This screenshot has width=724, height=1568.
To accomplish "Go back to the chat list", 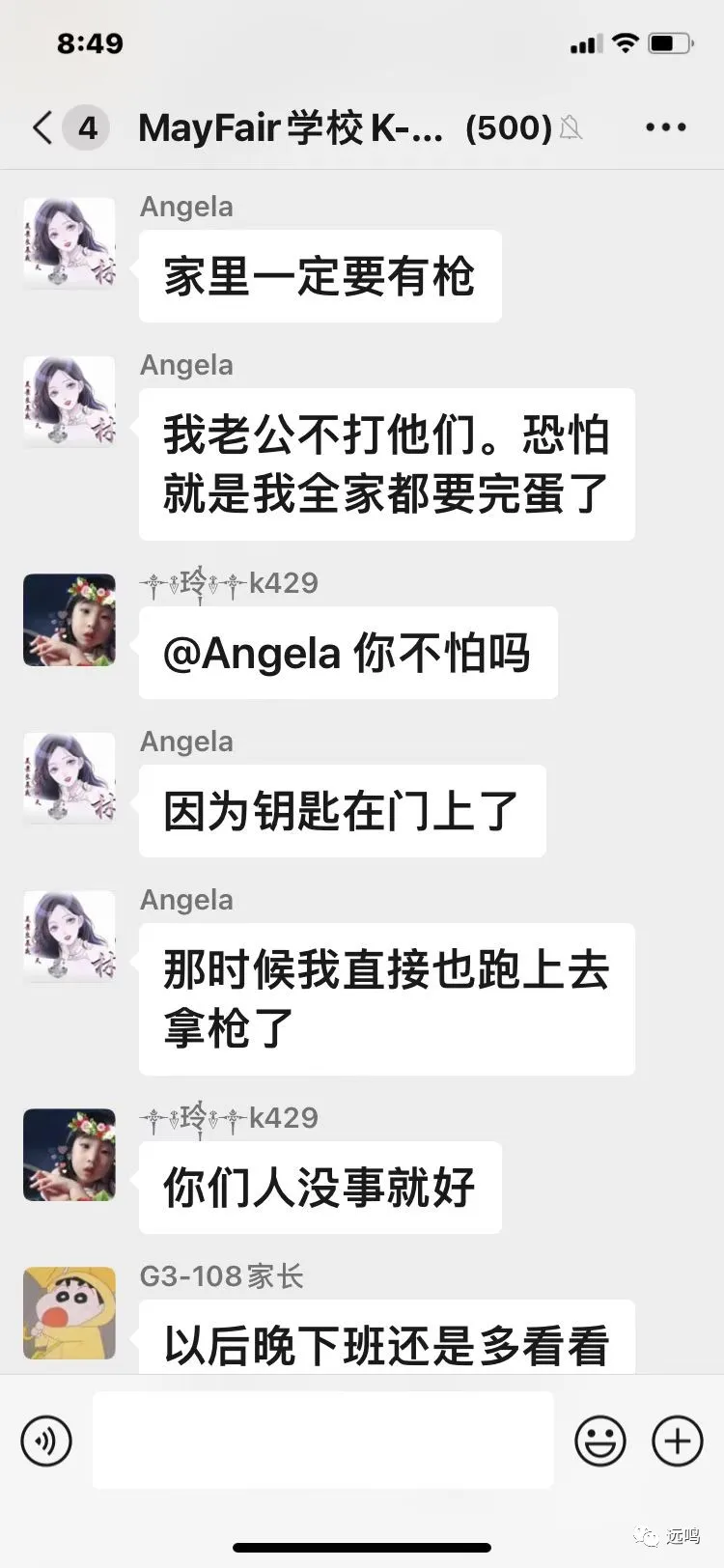I will pos(42,127).
